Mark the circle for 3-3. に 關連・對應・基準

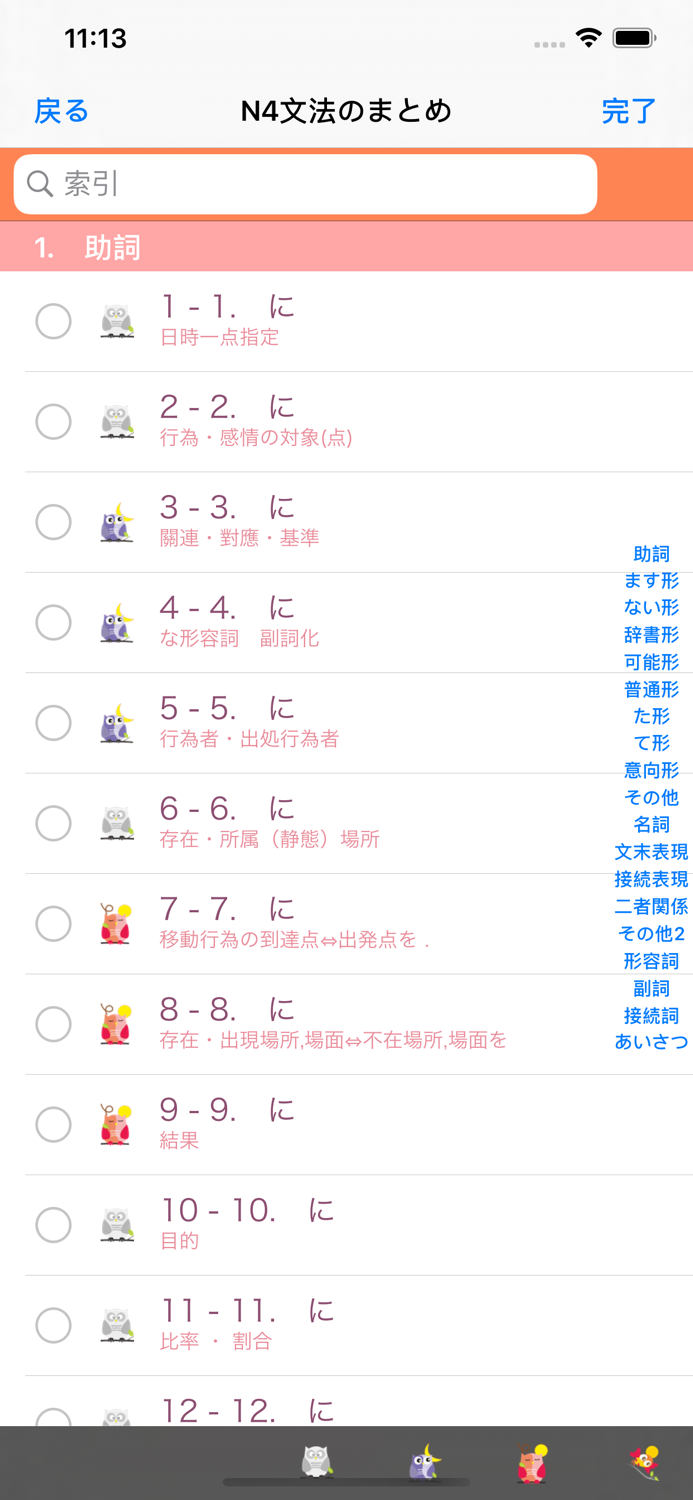(53, 522)
